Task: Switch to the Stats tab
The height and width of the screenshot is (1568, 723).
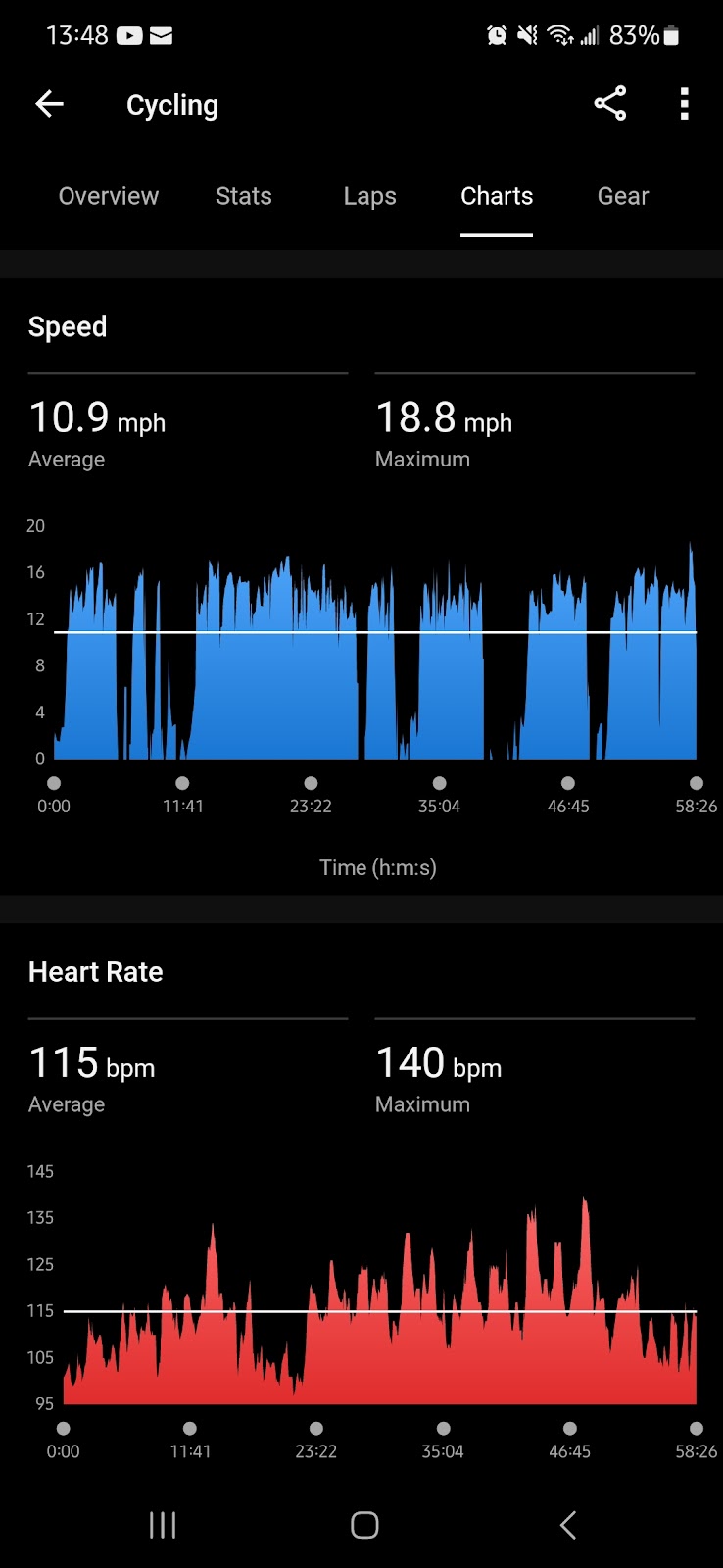Action: [243, 196]
